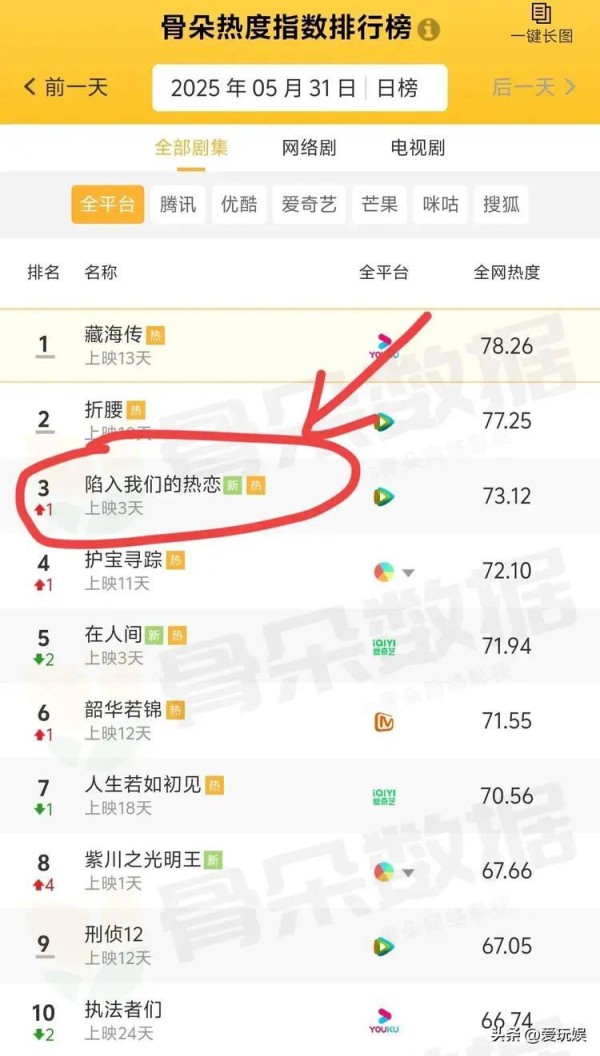Viewport: 600px width, 1056px height.
Task: Open the 藏海传 ranking entry
Action: pyautogui.click(x=300, y=345)
